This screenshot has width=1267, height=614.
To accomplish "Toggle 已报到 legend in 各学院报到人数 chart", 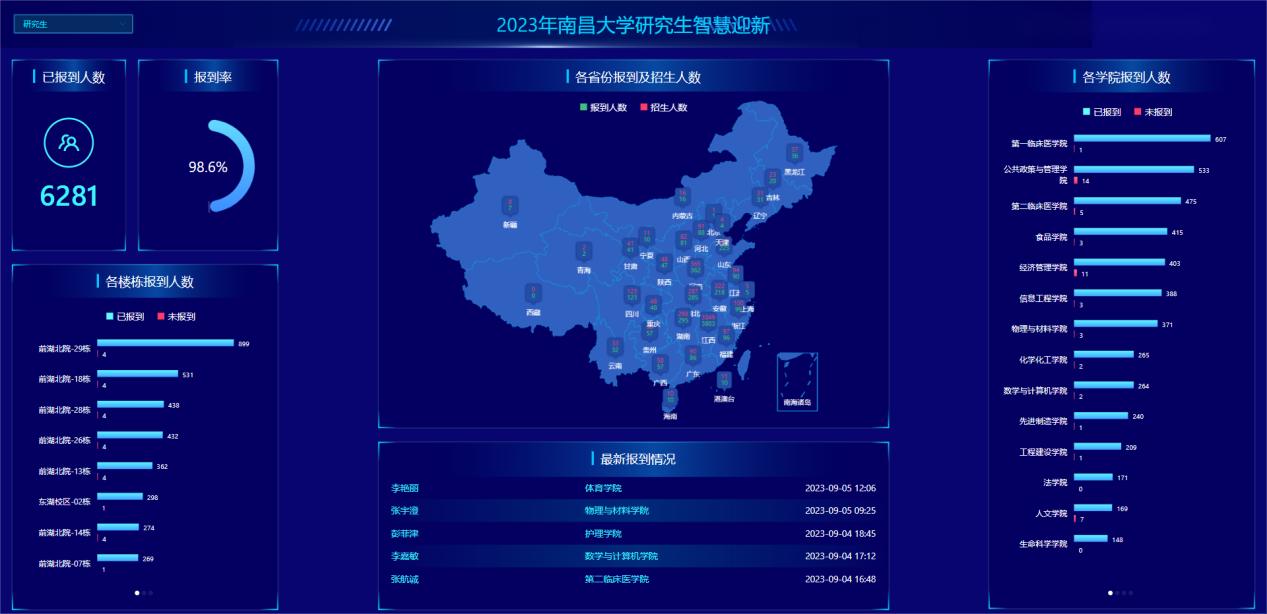I will coord(1102,112).
